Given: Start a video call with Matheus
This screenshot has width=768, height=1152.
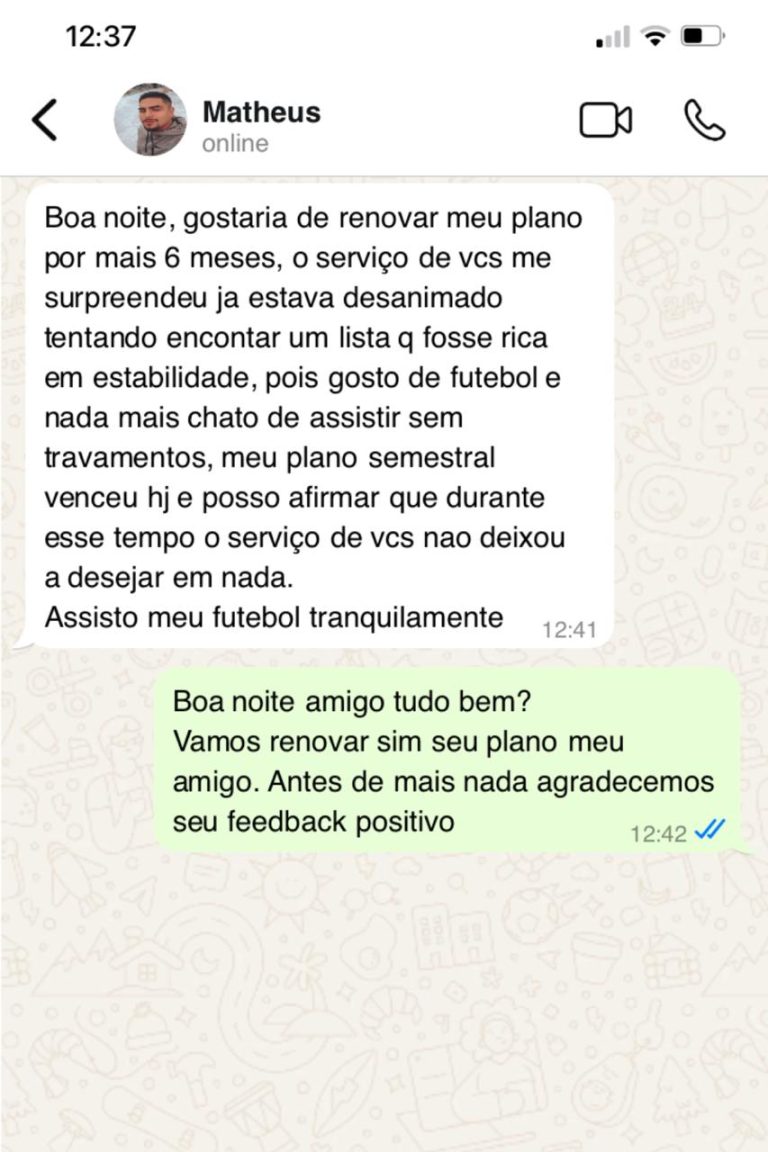Looking at the screenshot, I should click(605, 120).
